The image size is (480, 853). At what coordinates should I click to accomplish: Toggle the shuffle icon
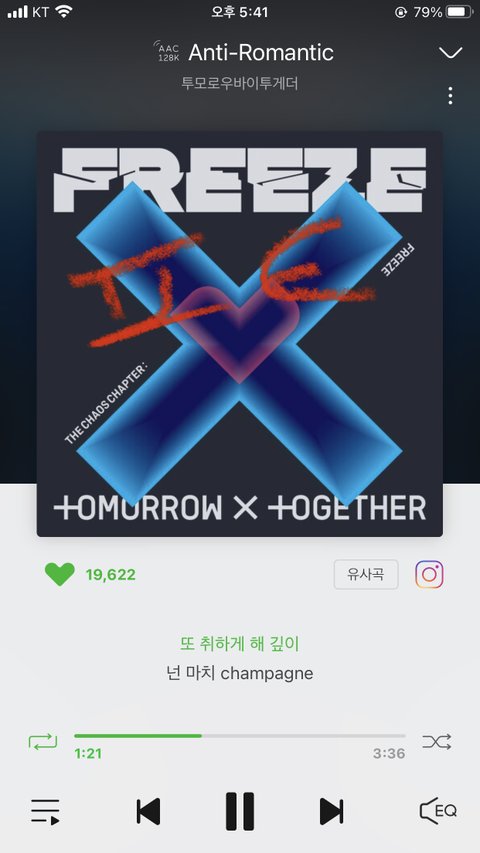pos(436,741)
